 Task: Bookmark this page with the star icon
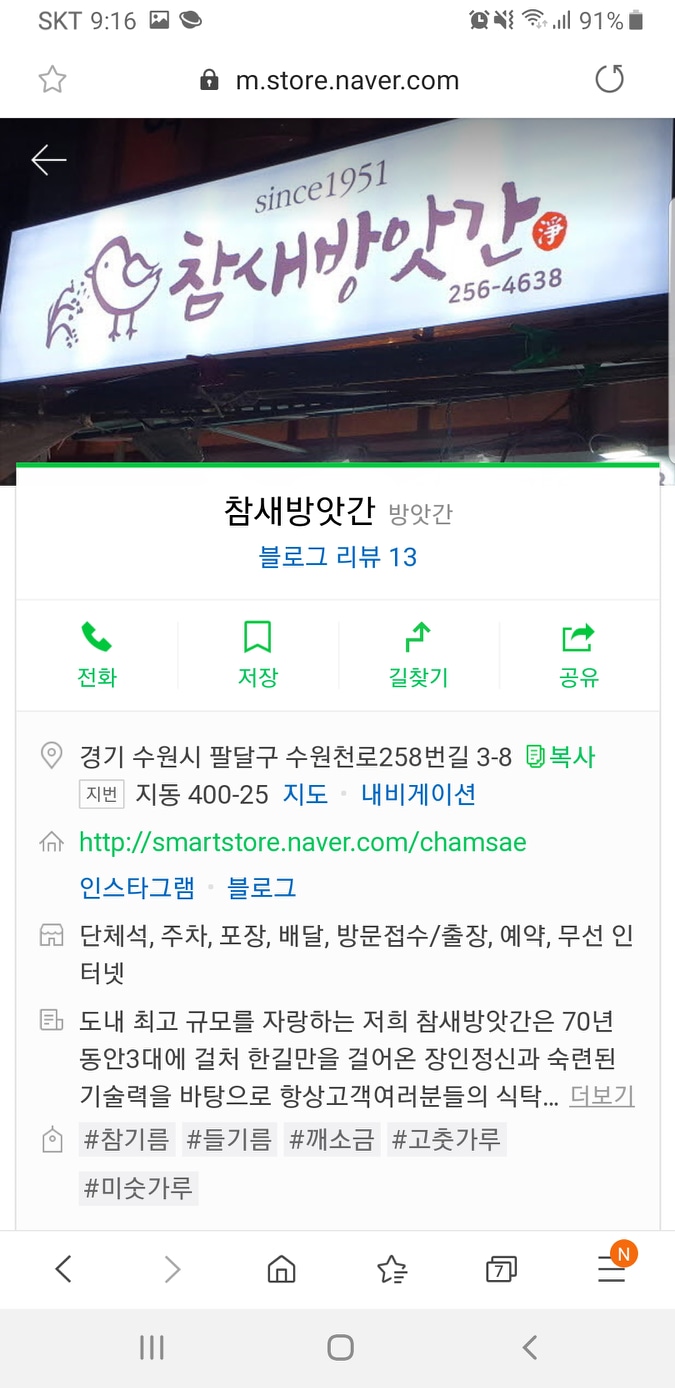click(x=52, y=80)
